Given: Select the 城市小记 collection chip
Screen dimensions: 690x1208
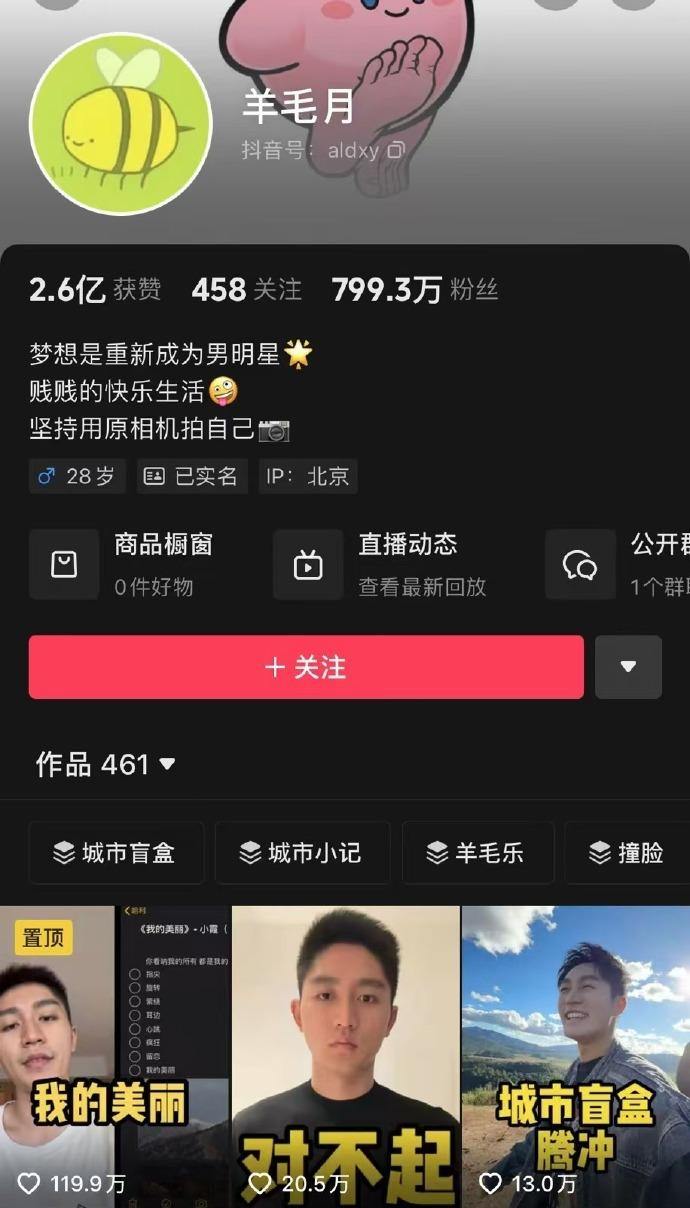Looking at the screenshot, I should (x=302, y=853).
